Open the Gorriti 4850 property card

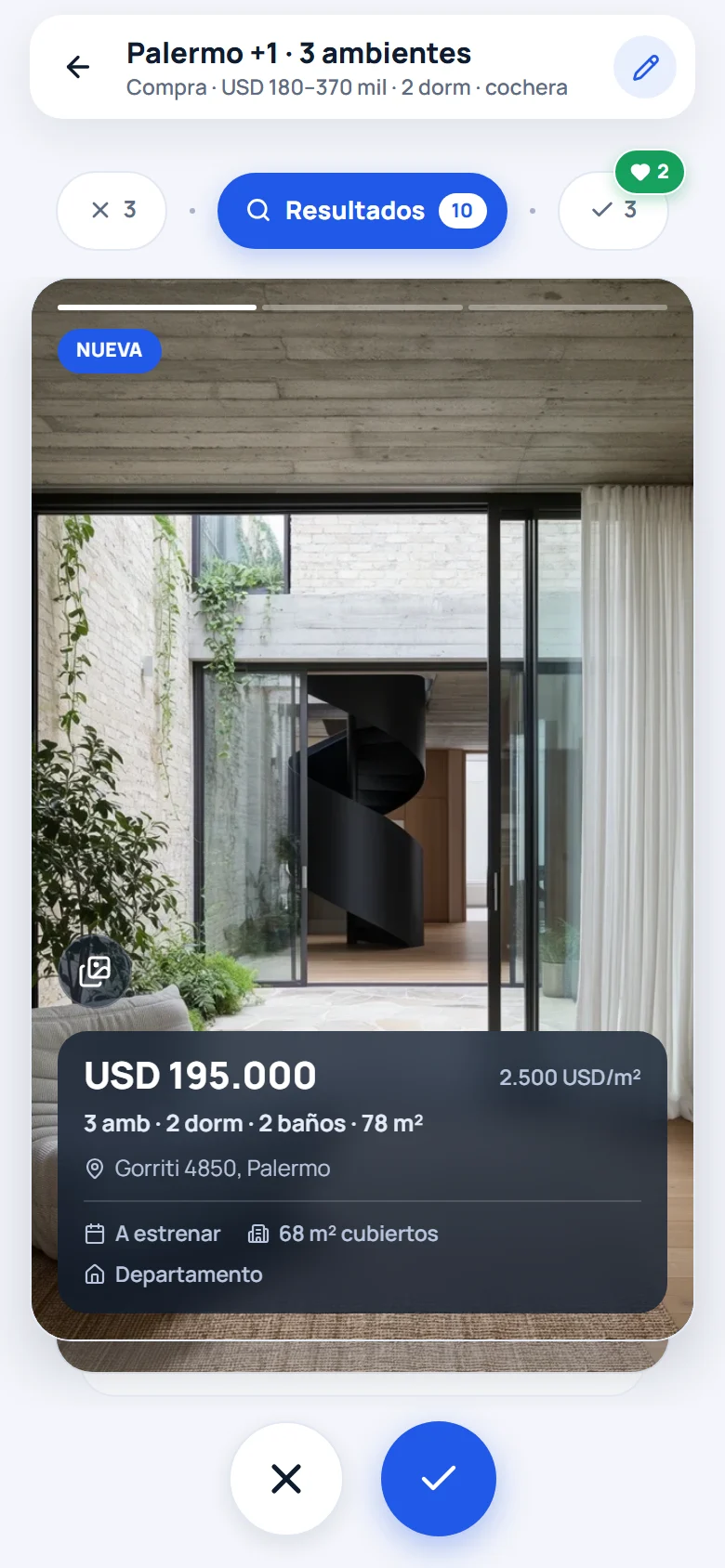pos(362,808)
